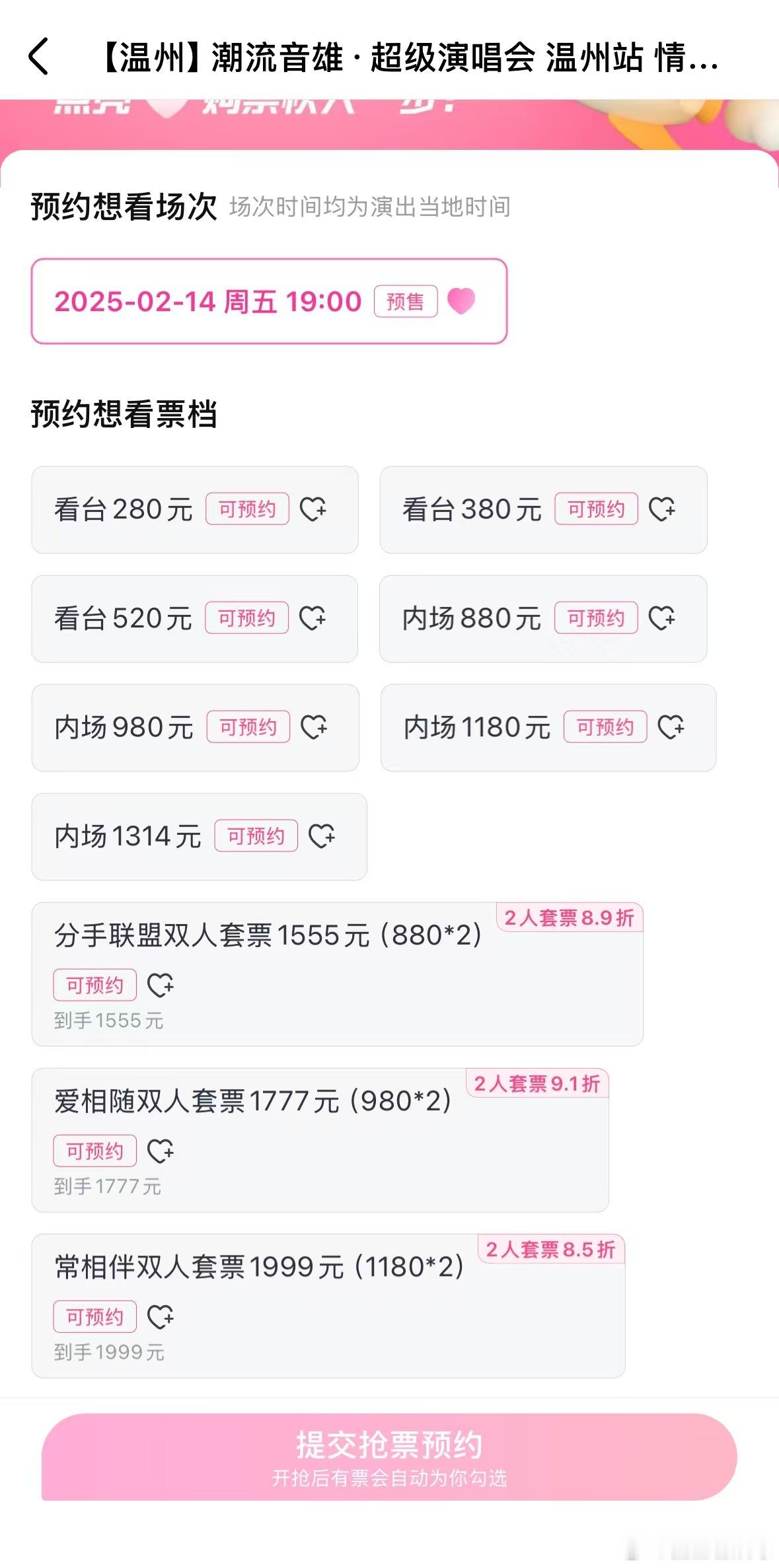Click the 预售 tag on the session
Image resolution: width=779 pixels, height=1568 pixels.
coord(407,301)
